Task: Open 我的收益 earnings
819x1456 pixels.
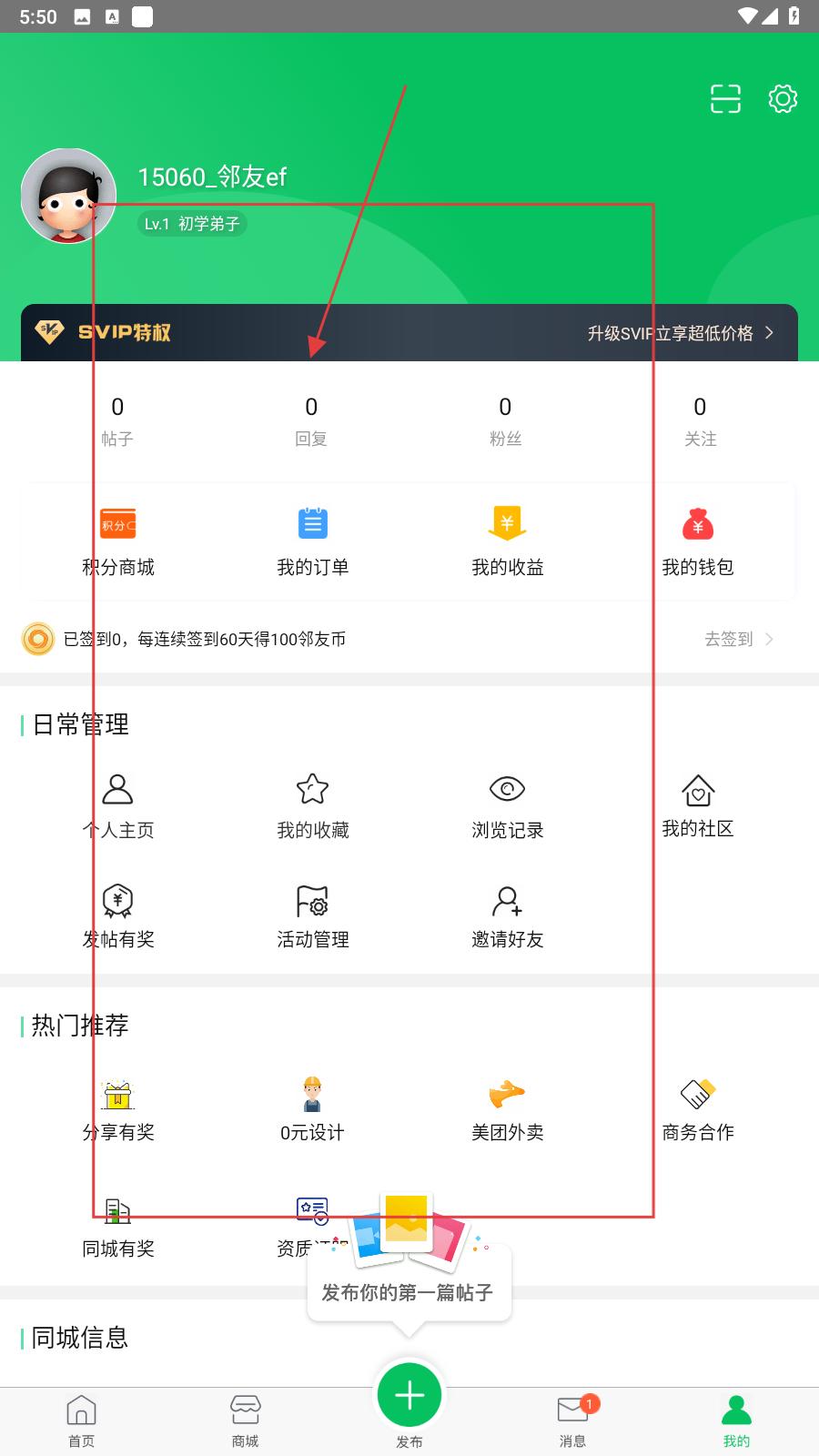Action: [507, 541]
